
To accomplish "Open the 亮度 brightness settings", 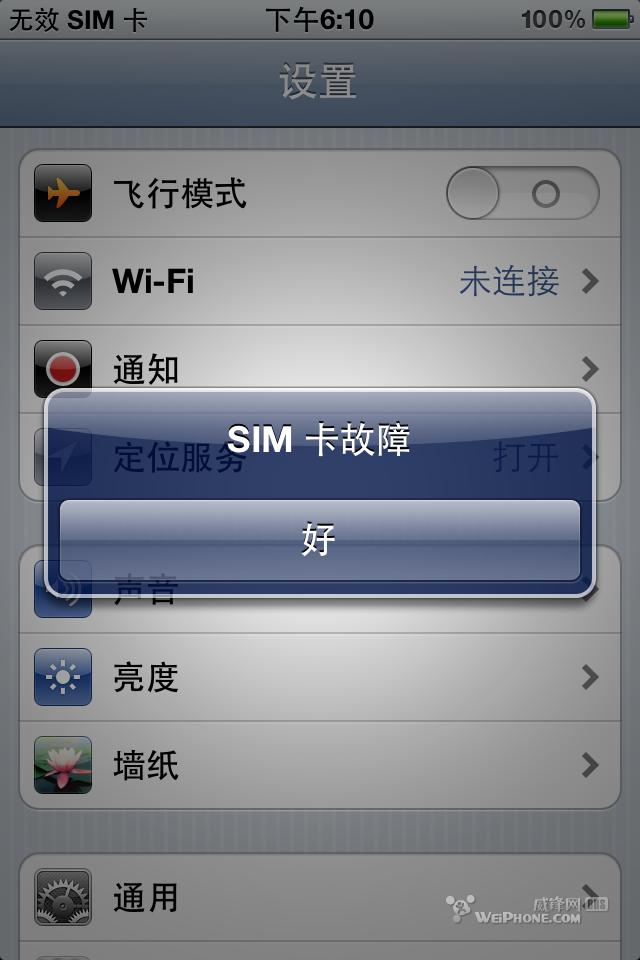I will [x=320, y=678].
